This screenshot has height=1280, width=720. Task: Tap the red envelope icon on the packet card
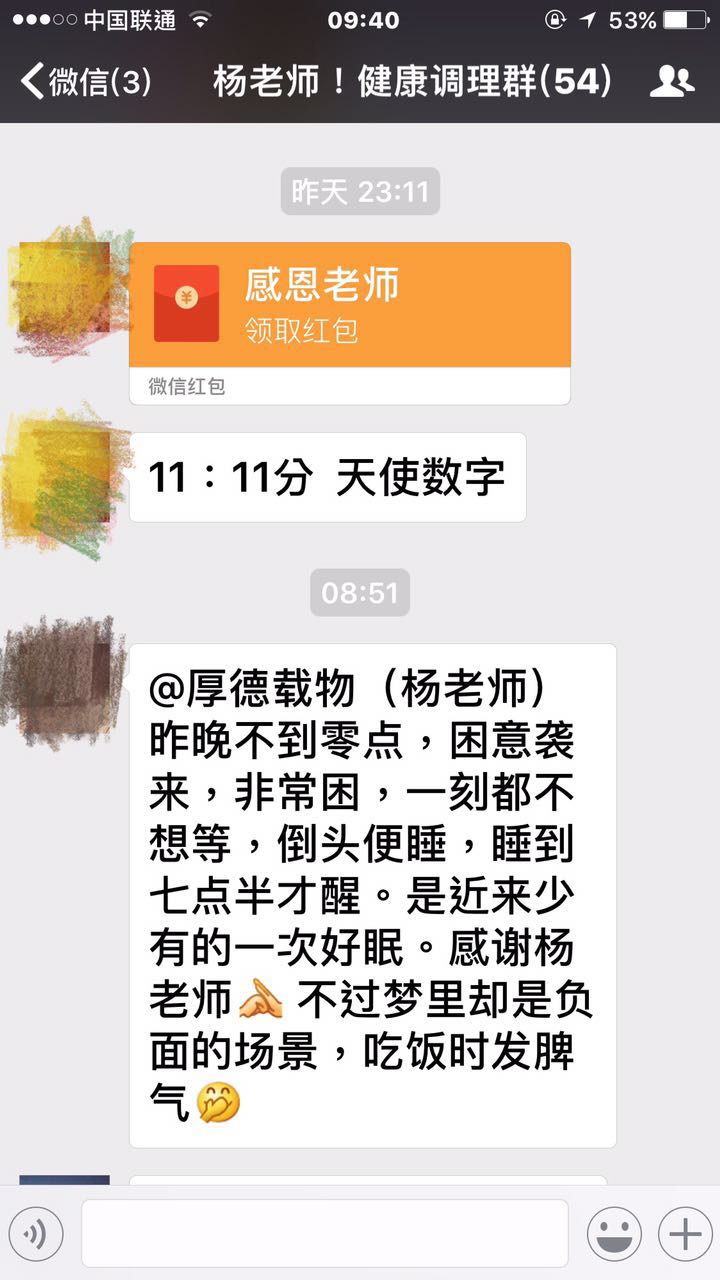[x=186, y=300]
